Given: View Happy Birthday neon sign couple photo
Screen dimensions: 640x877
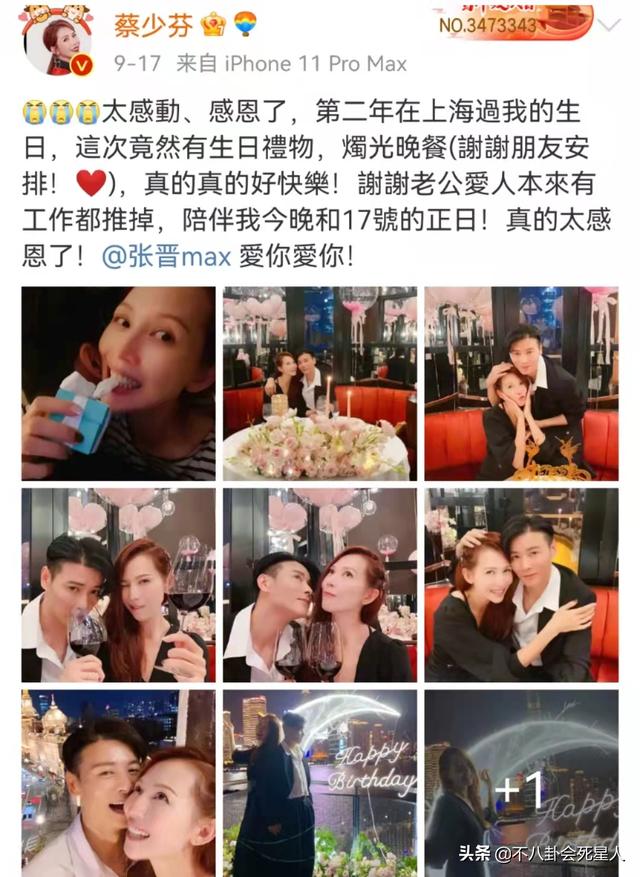Looking at the screenshot, I should point(320,782).
